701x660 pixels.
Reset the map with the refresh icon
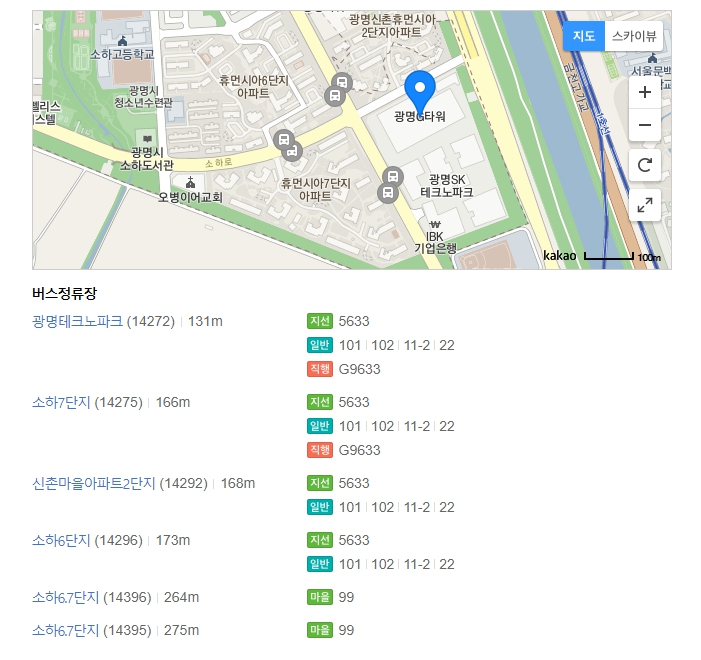(644, 165)
